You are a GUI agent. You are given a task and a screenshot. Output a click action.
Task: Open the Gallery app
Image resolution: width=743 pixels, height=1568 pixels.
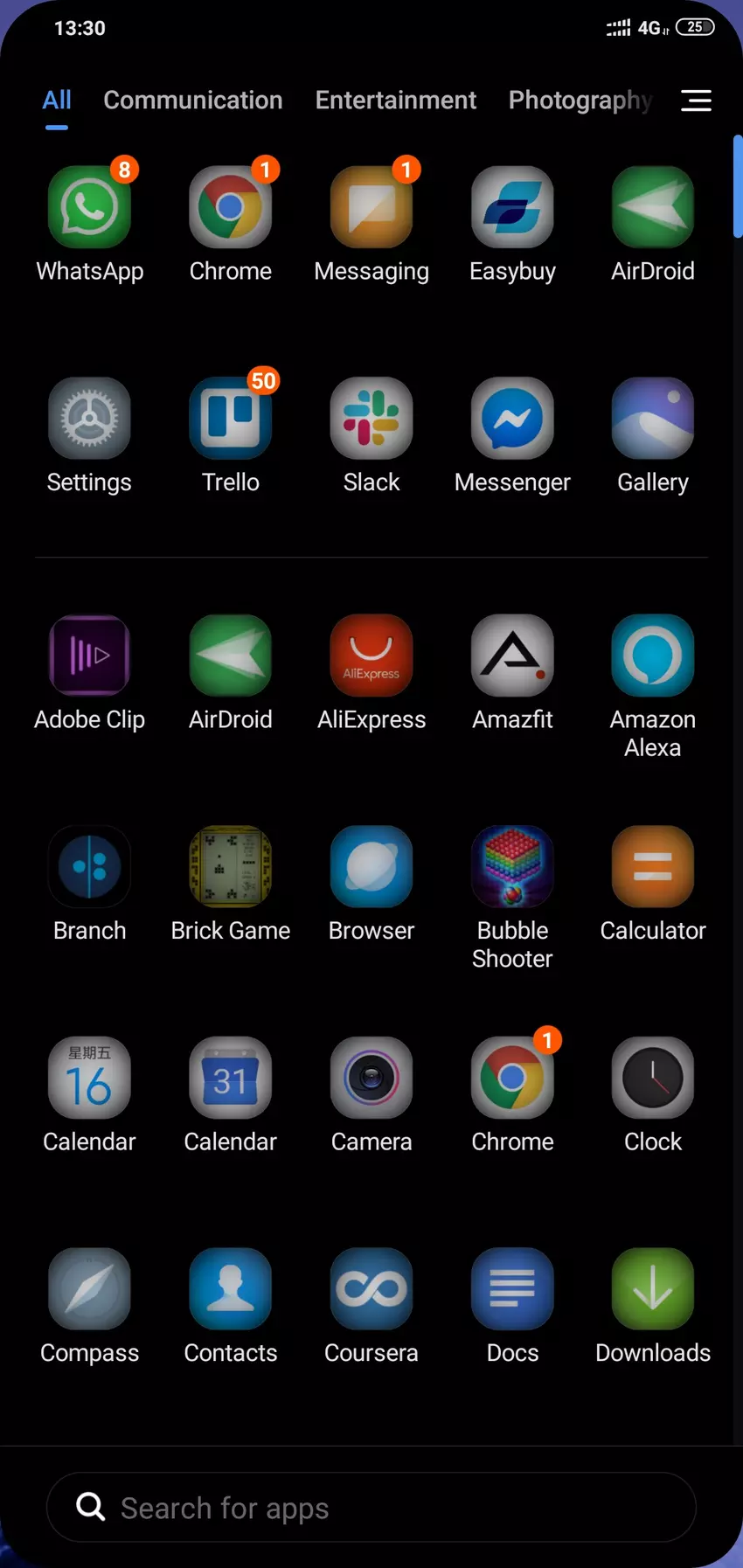coord(652,419)
